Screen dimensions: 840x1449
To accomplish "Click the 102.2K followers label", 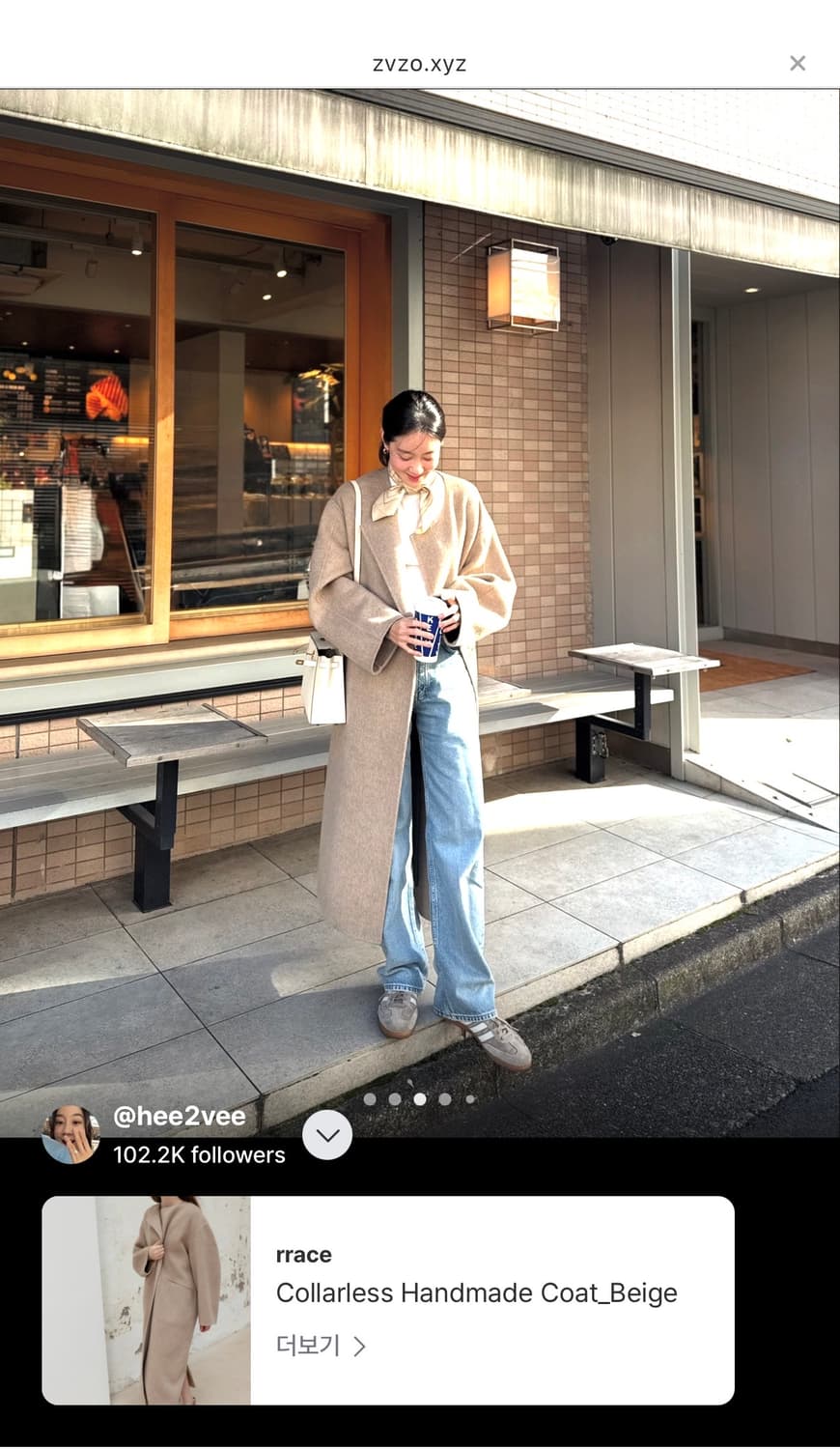I will pyautogui.click(x=197, y=1154).
